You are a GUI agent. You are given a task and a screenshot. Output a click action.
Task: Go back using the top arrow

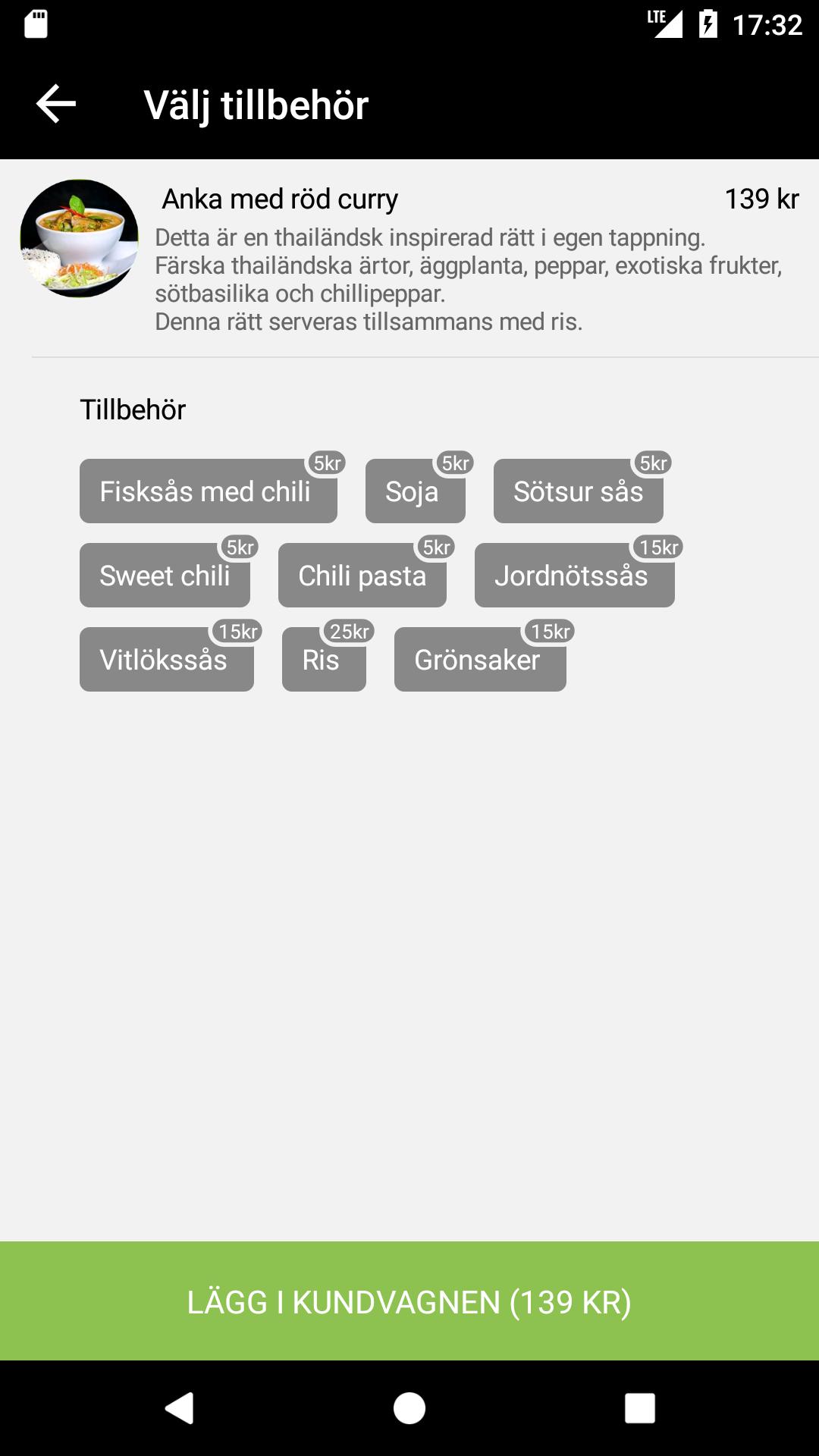56,104
